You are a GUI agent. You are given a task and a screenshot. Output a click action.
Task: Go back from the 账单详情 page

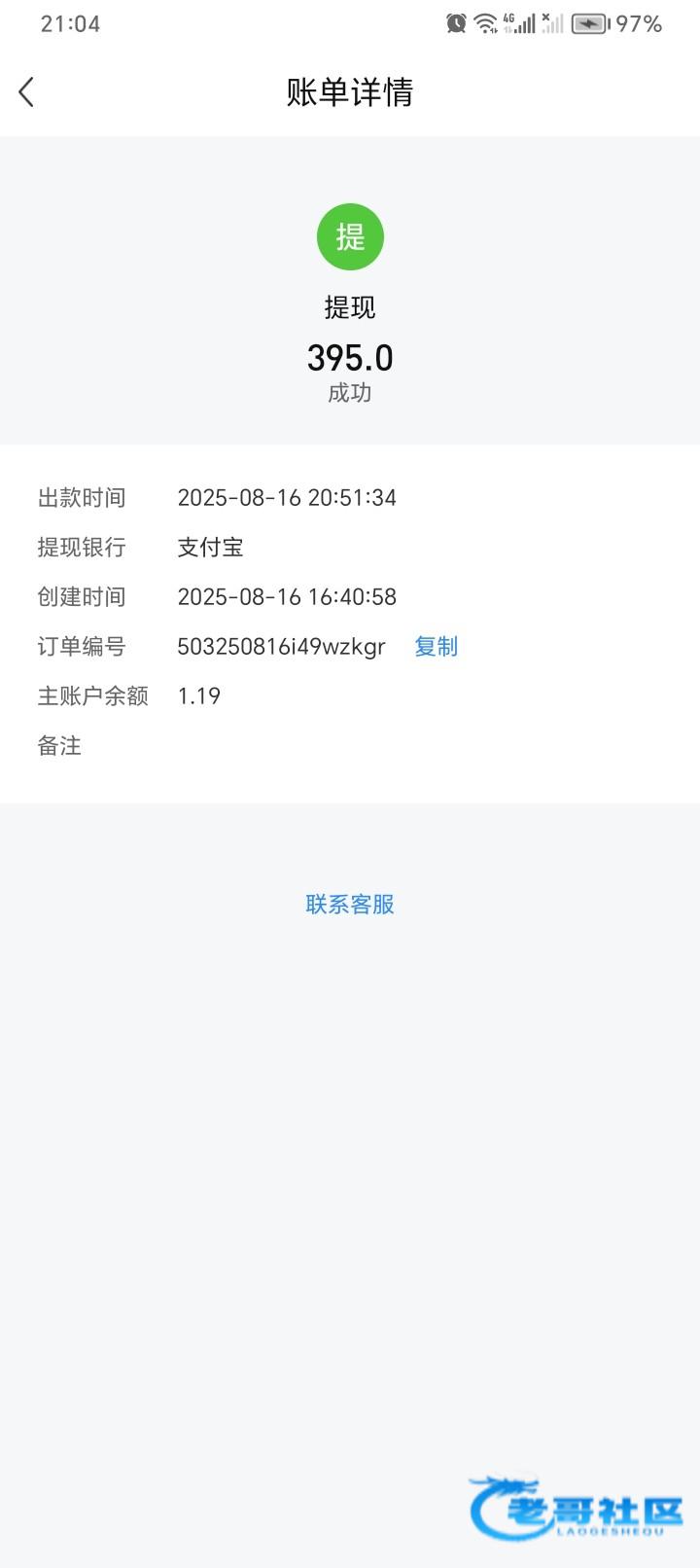point(26,92)
